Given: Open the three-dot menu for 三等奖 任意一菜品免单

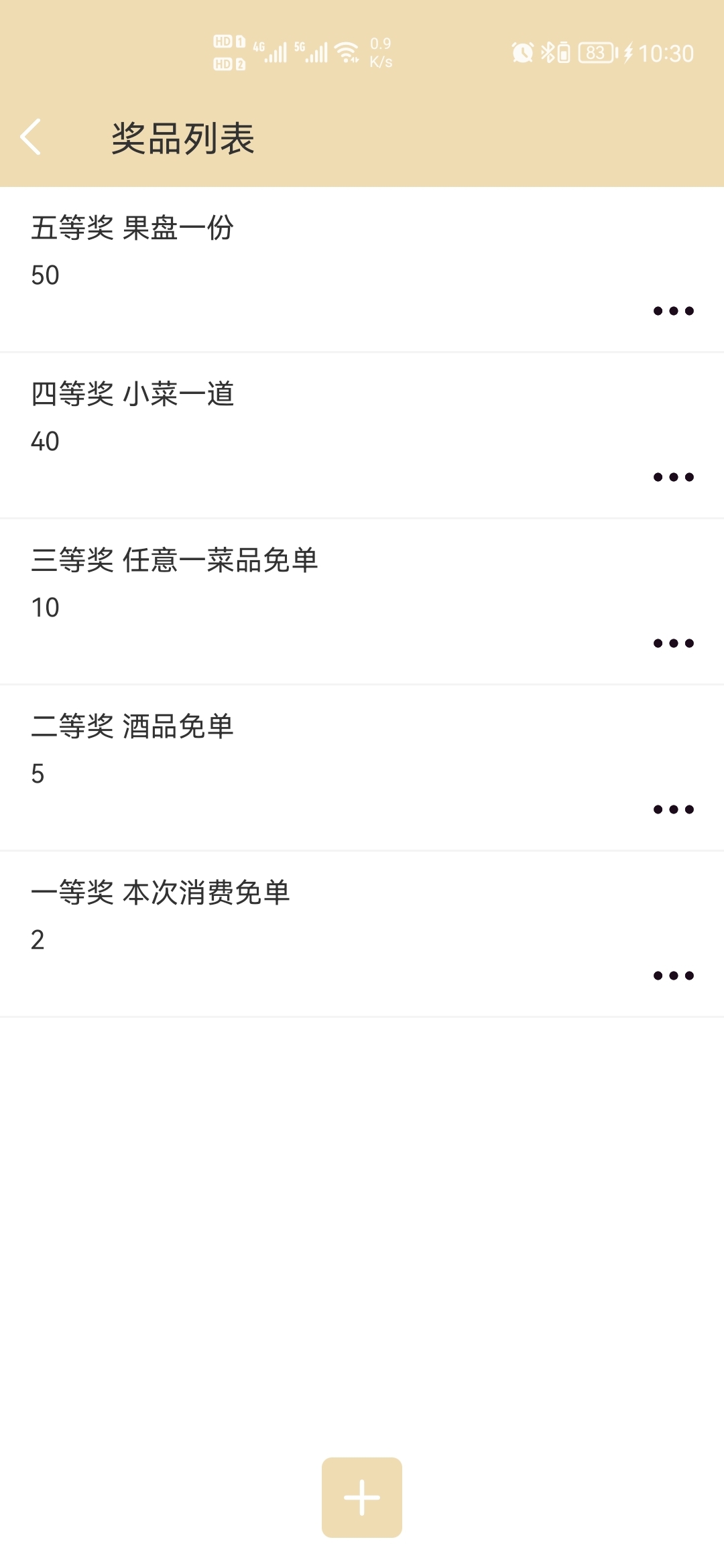Looking at the screenshot, I should click(673, 643).
